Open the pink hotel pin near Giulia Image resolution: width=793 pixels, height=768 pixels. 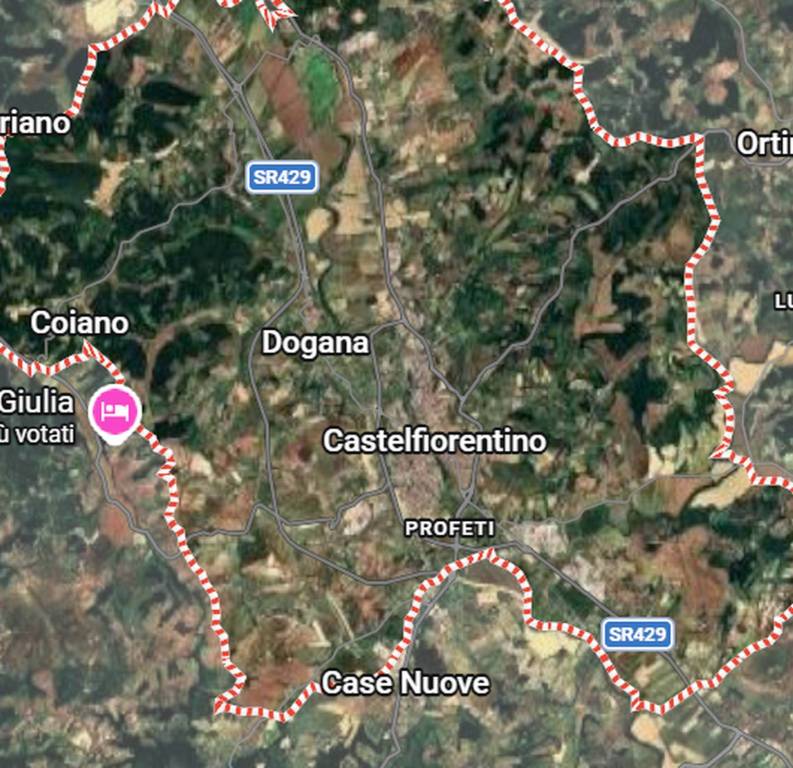point(114,410)
